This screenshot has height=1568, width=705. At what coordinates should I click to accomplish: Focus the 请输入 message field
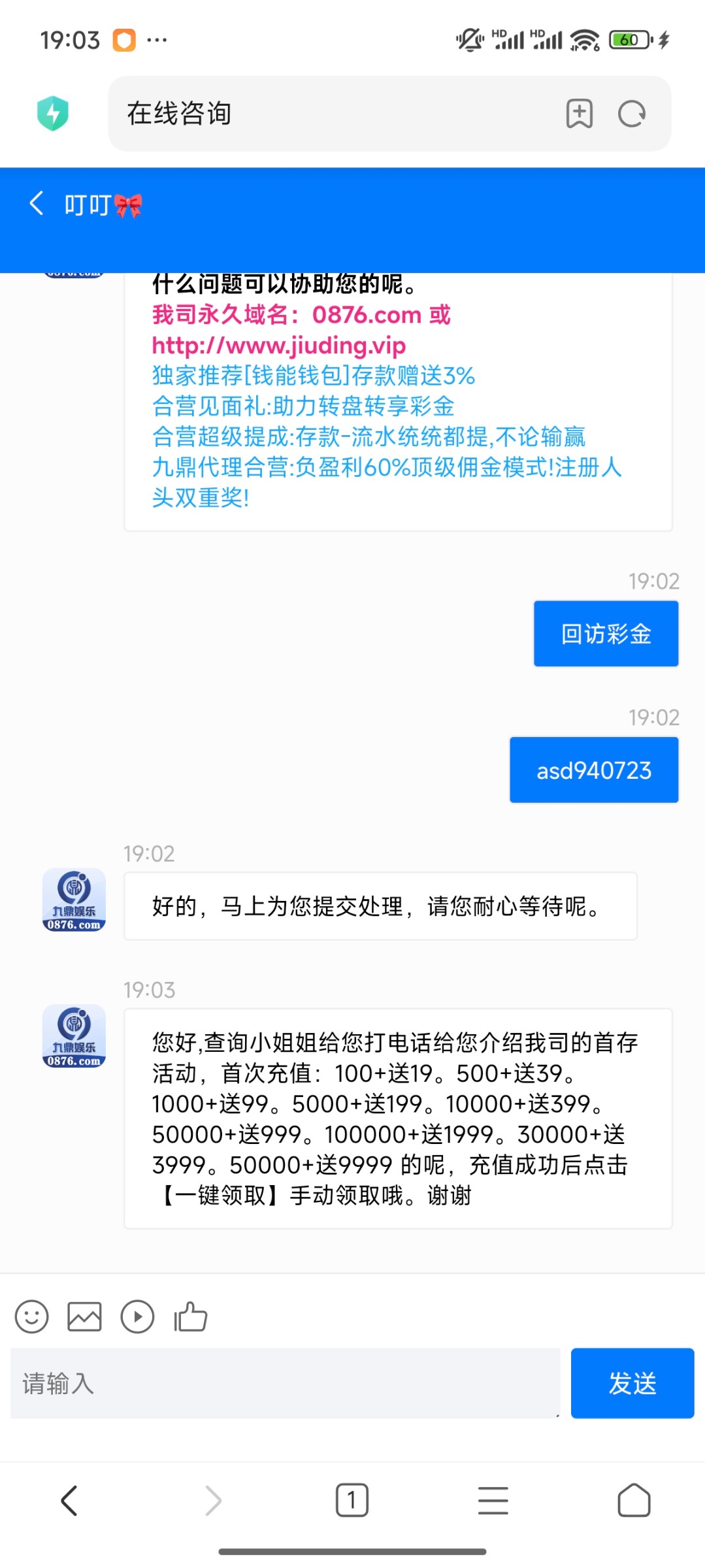tap(286, 1383)
